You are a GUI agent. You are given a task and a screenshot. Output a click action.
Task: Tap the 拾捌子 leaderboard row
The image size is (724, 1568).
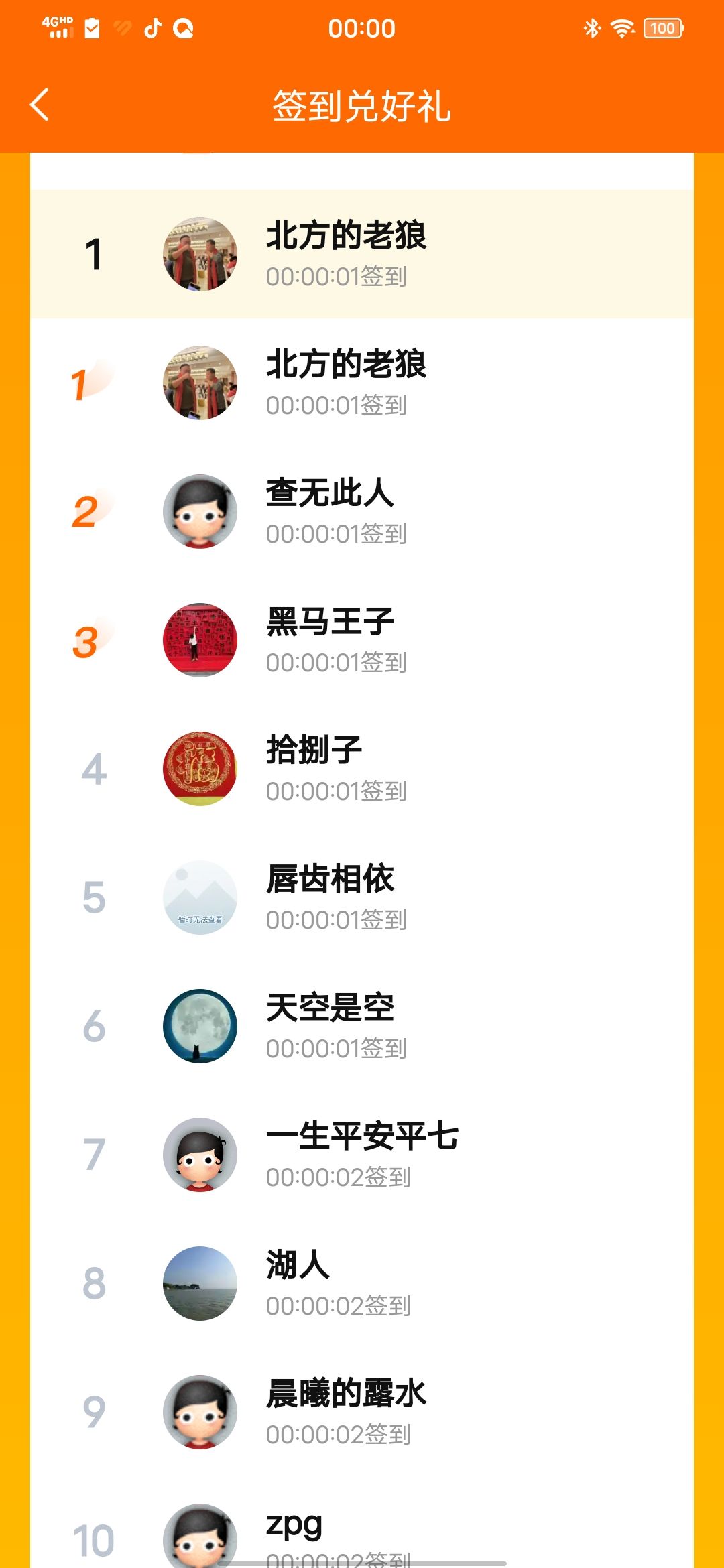click(x=362, y=769)
